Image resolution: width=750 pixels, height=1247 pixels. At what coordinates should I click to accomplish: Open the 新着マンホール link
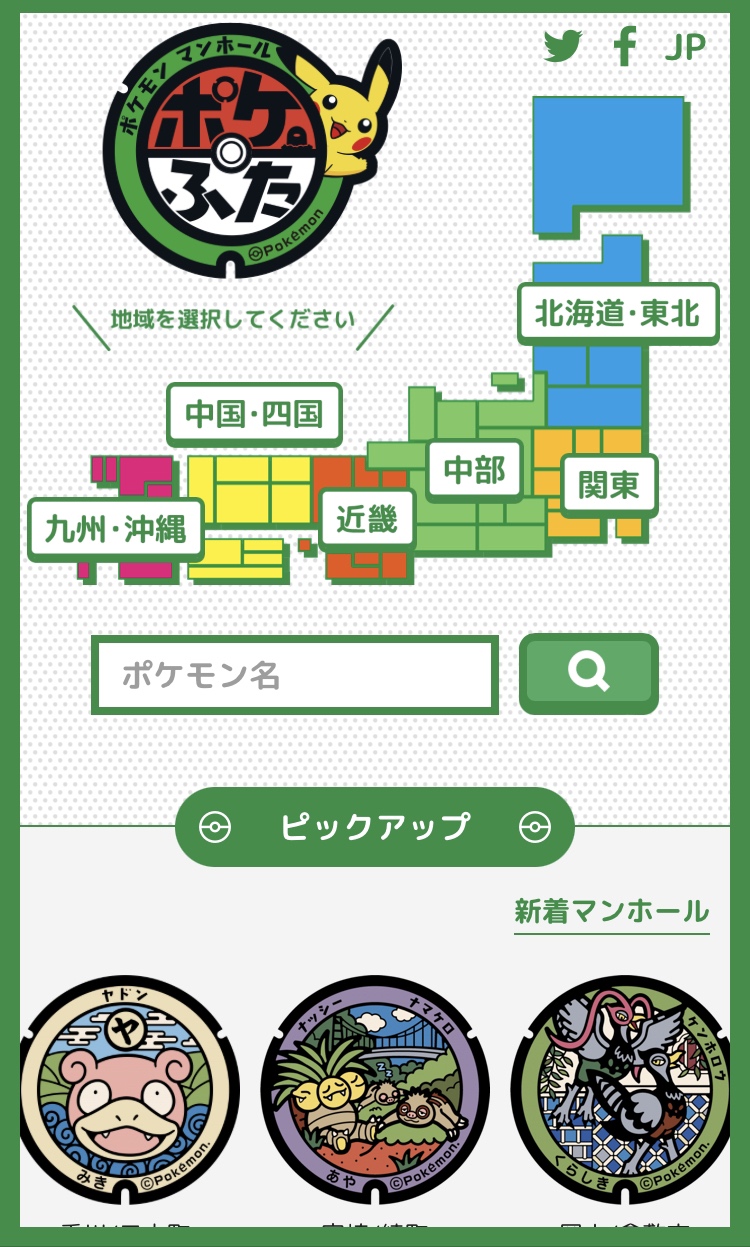point(612,912)
